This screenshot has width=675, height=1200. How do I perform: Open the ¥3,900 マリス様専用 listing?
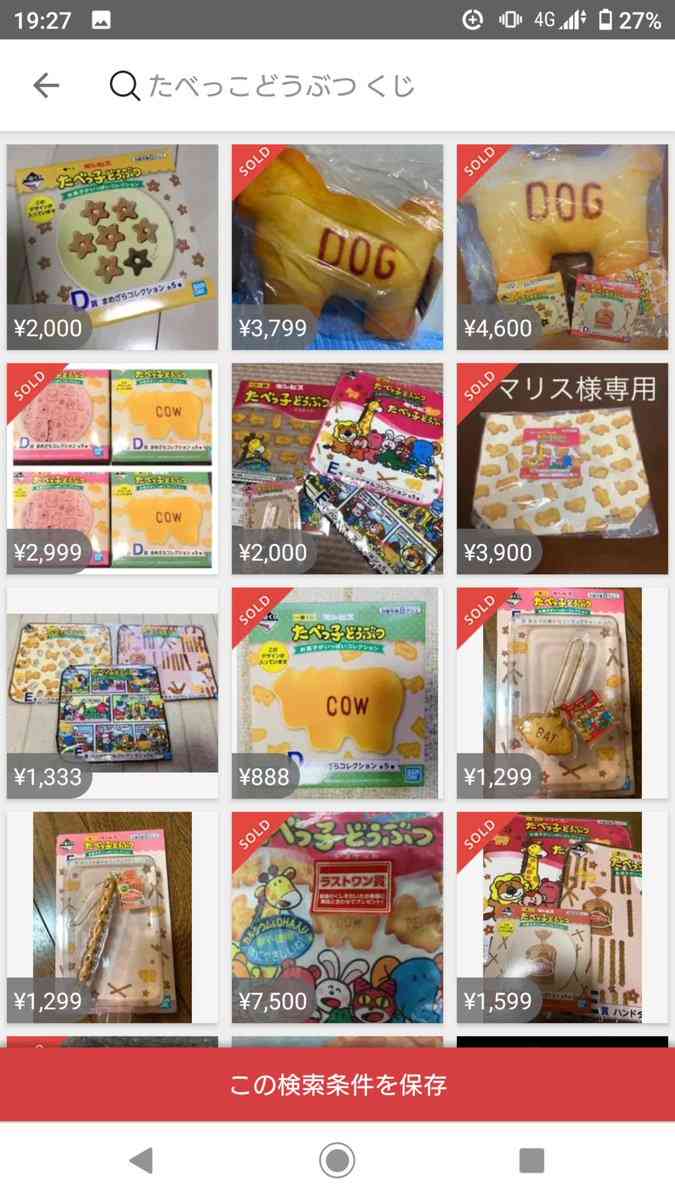click(x=562, y=469)
